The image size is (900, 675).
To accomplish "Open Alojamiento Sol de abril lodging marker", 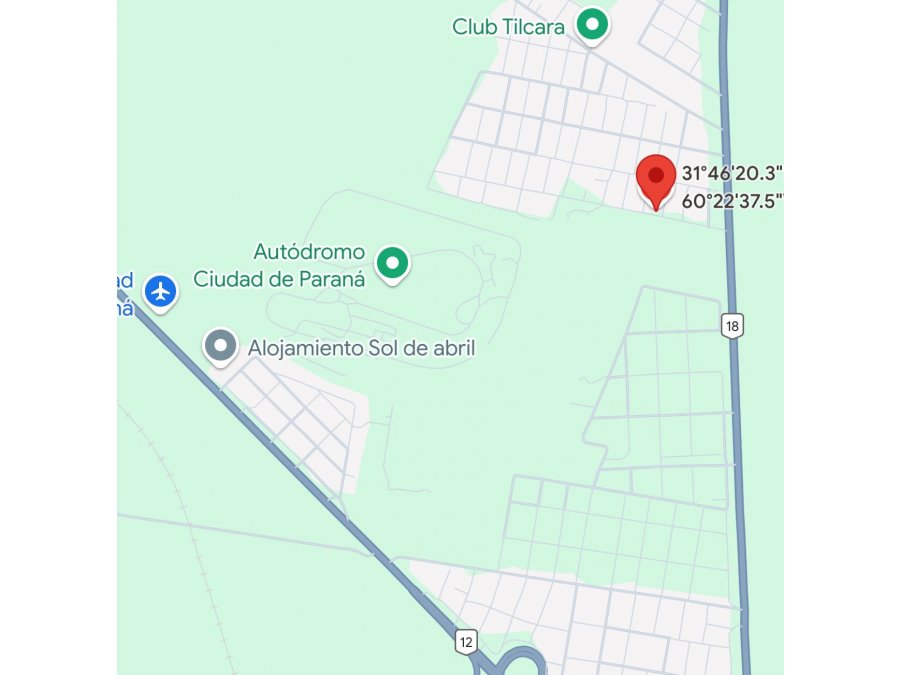I will click(x=220, y=347).
